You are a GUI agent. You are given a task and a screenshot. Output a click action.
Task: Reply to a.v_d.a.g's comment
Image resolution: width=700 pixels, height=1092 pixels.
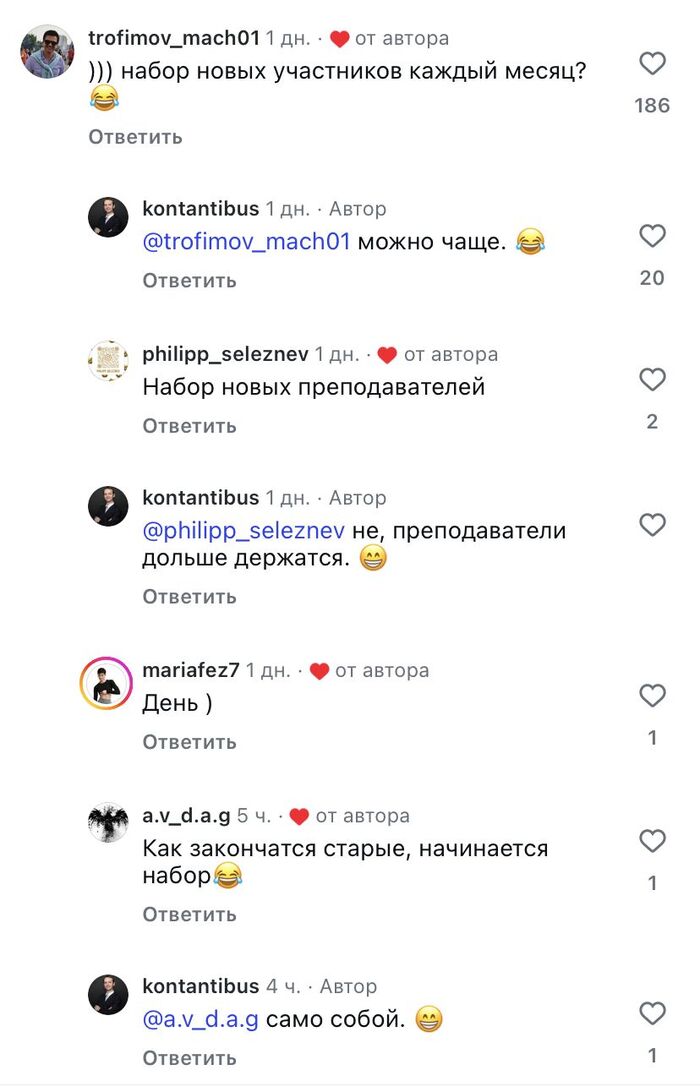(189, 914)
